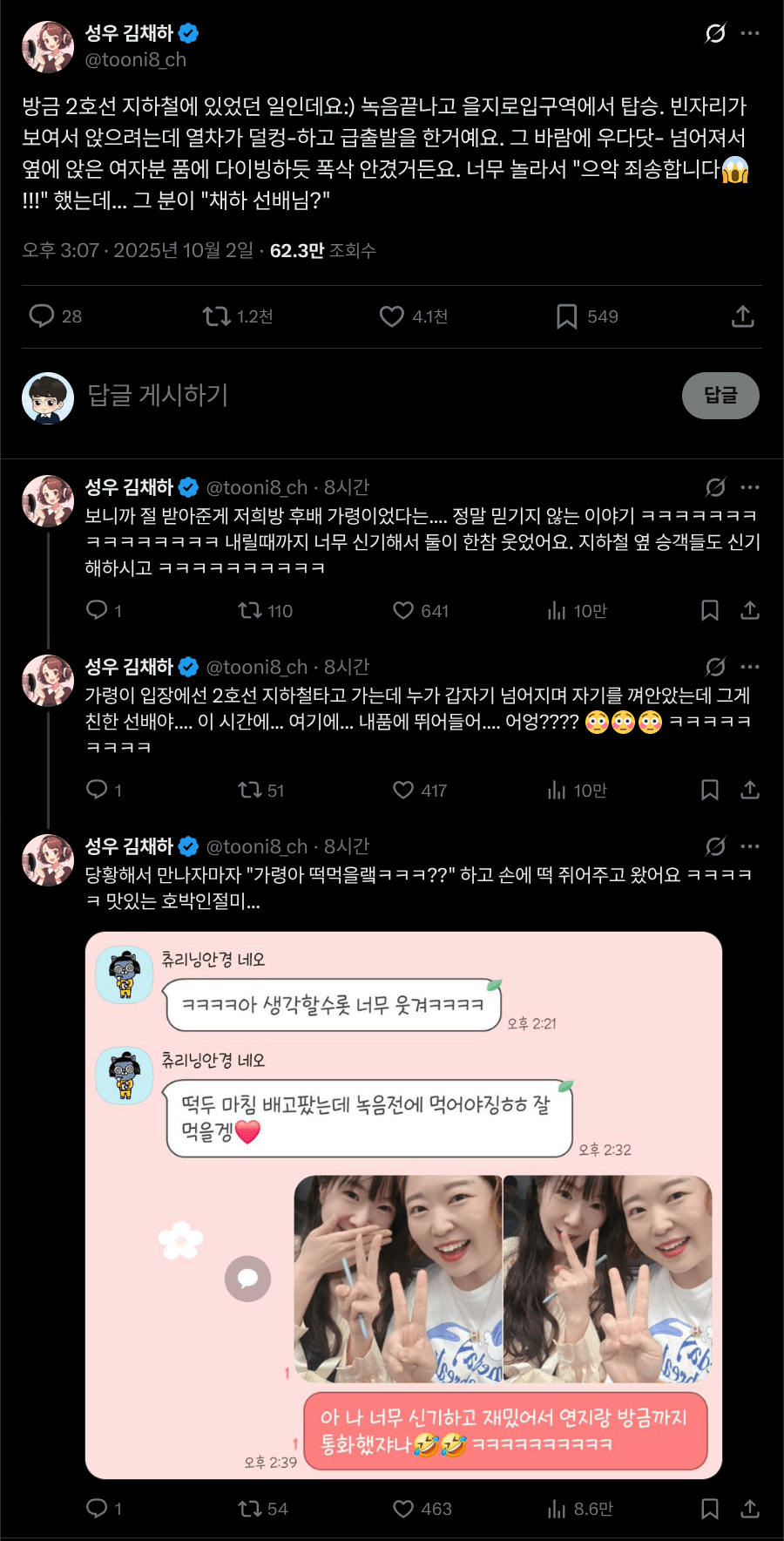This screenshot has width=784, height=1541.
Task: Open the attached pink chat screenshot image
Action: pyautogui.click(x=403, y=1205)
